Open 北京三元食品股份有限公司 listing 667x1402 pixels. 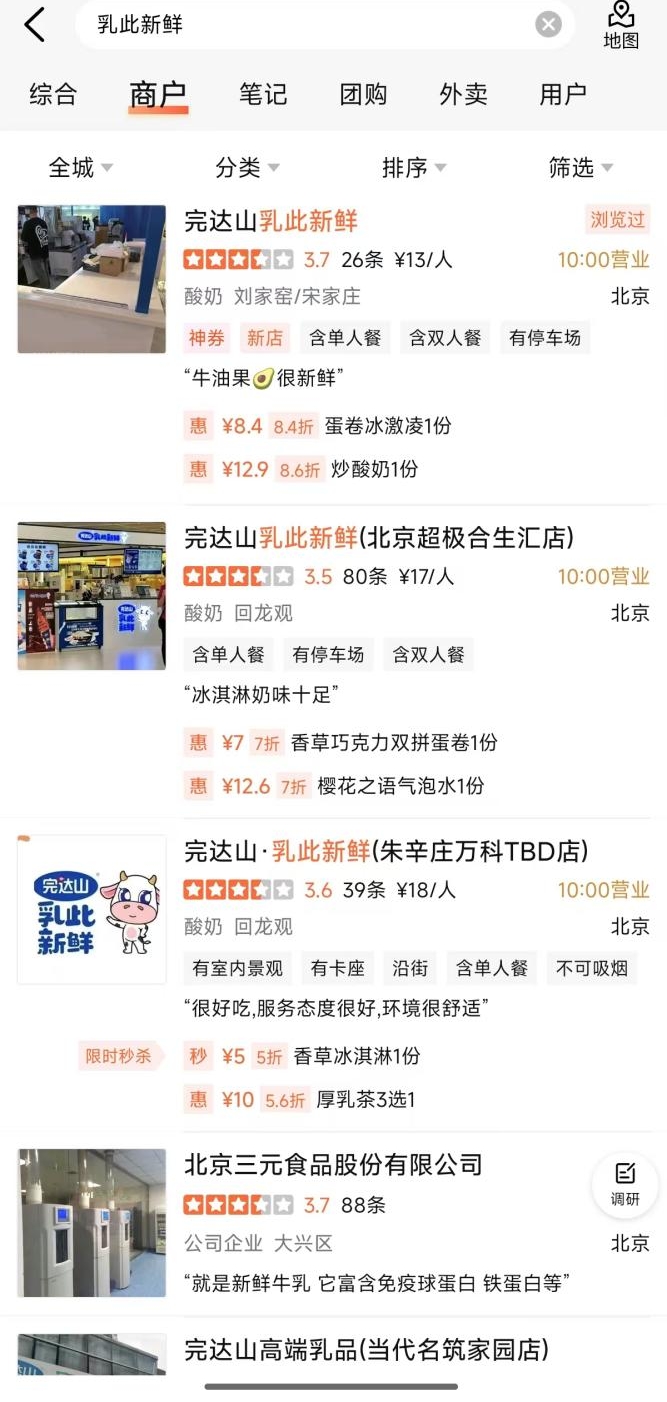333,1165
